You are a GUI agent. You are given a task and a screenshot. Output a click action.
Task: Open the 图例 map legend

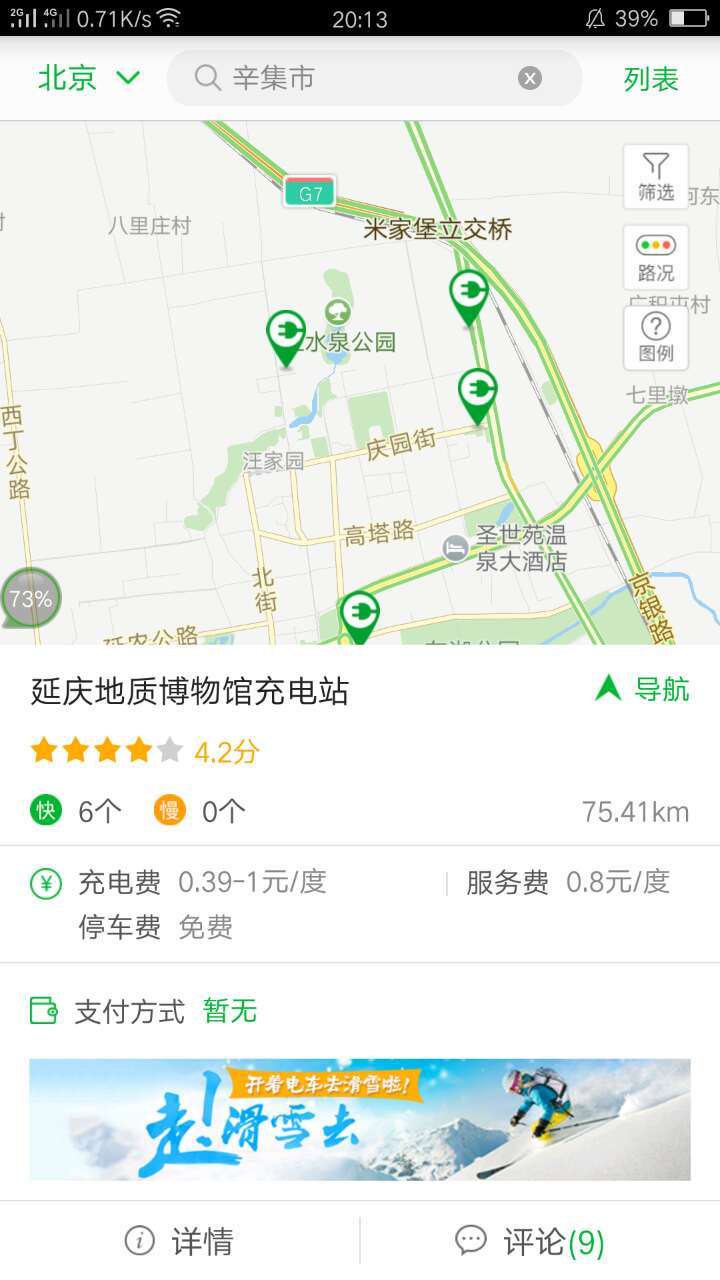[656, 338]
